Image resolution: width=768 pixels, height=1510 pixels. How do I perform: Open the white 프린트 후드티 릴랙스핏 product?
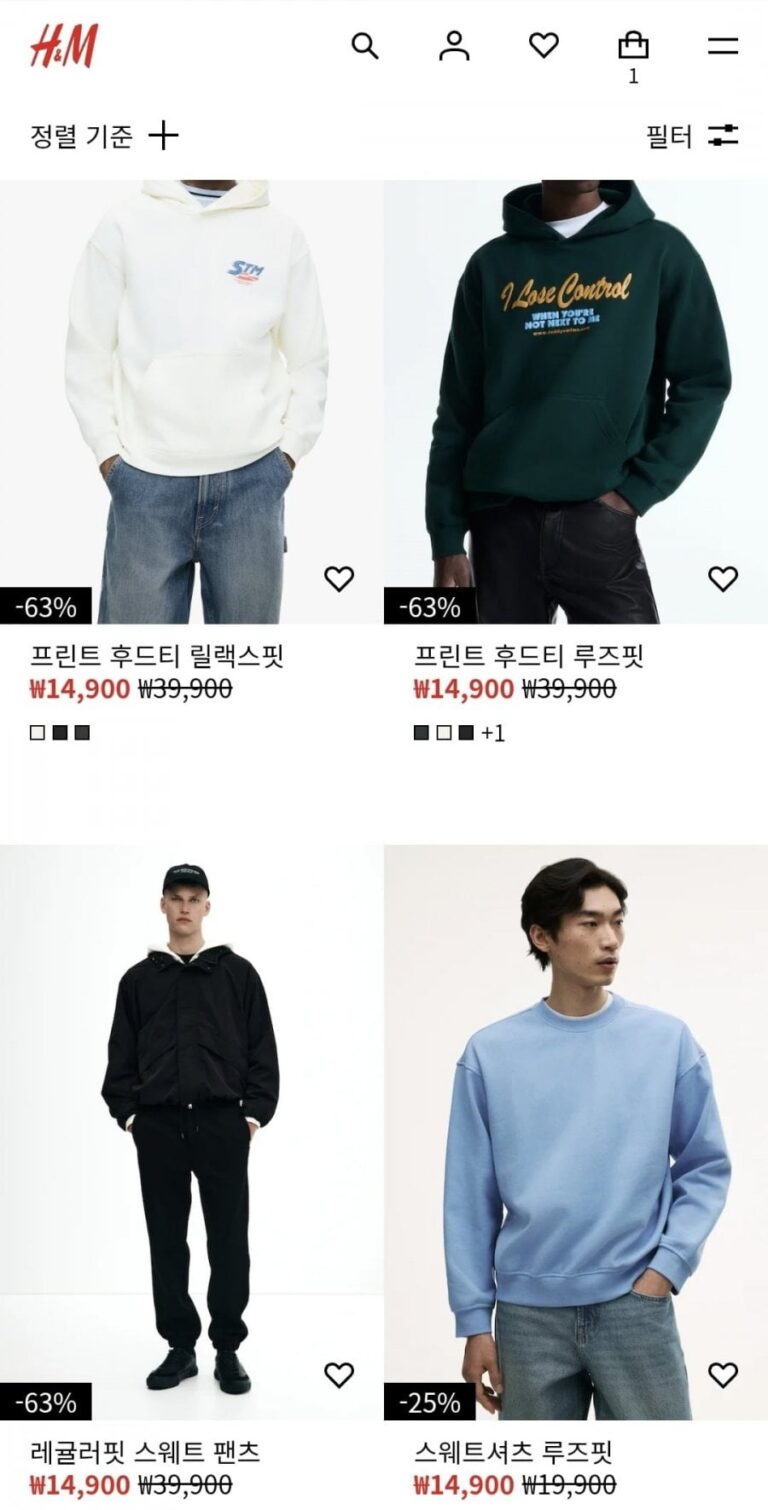tap(192, 400)
